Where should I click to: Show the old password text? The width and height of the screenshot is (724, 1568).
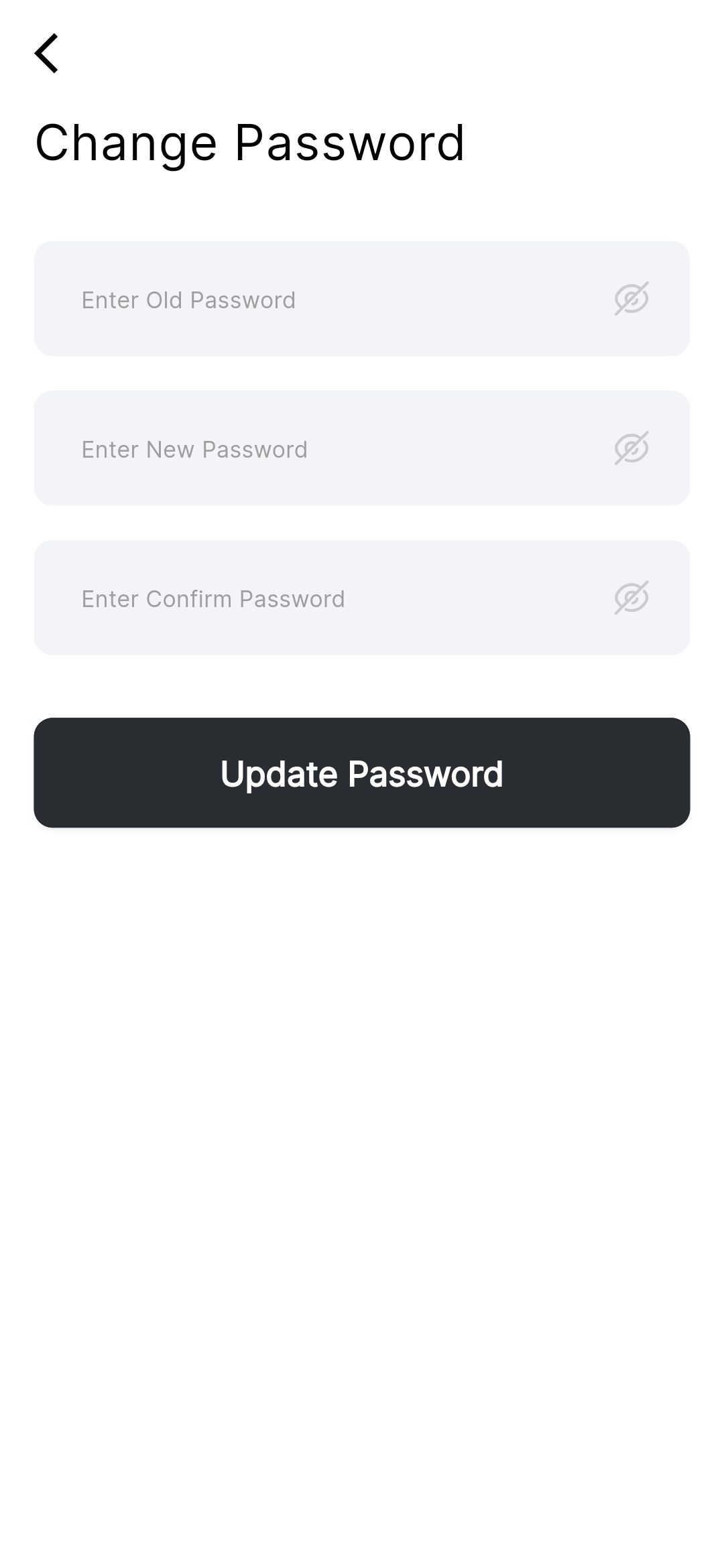(631, 299)
